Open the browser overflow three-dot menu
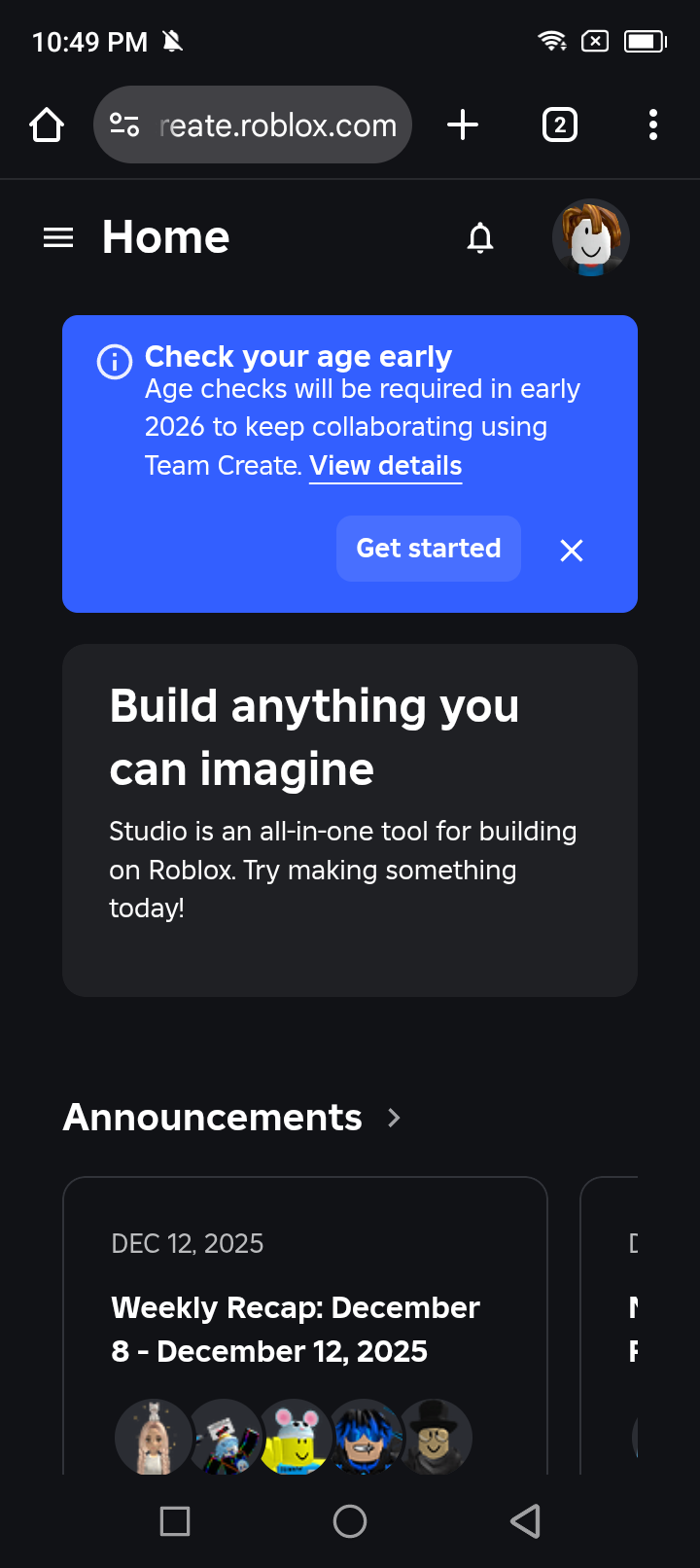The height and width of the screenshot is (1568, 700). [653, 125]
